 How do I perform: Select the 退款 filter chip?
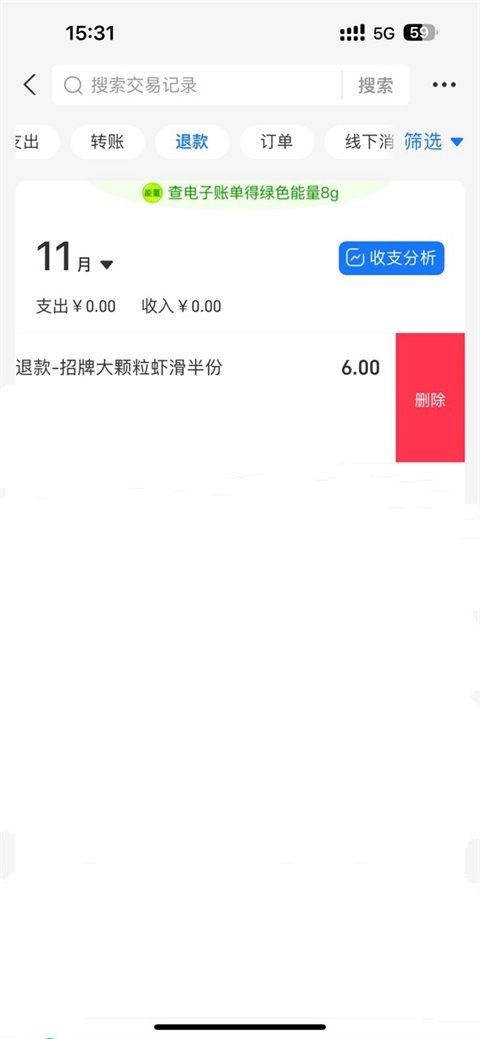[x=192, y=142]
